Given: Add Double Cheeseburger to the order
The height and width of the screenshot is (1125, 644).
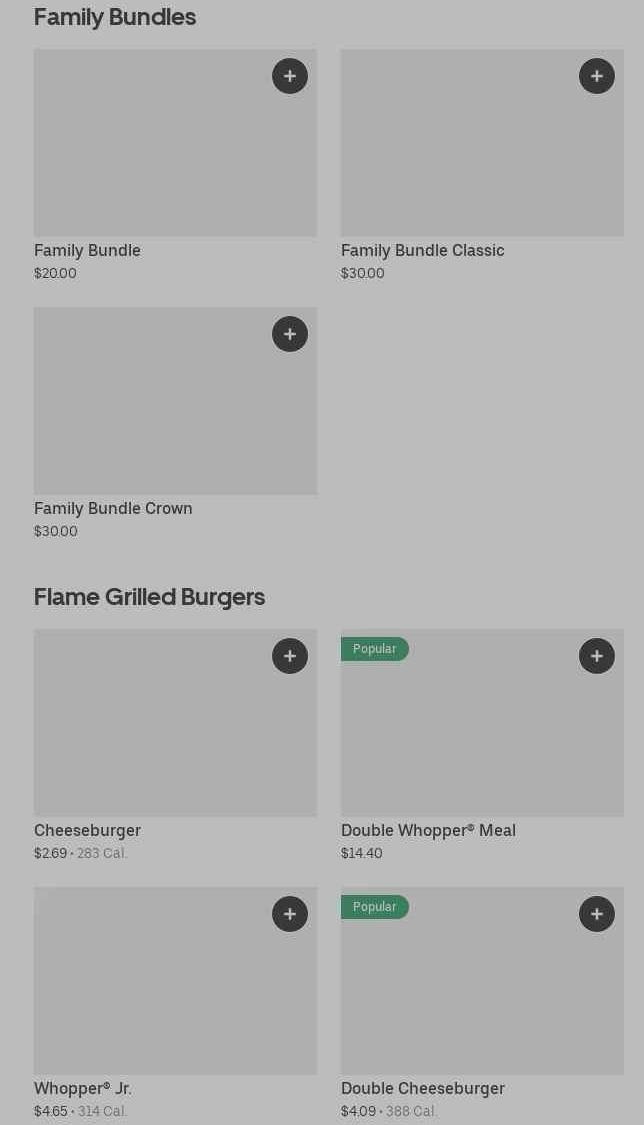Looking at the screenshot, I should coord(597,914).
